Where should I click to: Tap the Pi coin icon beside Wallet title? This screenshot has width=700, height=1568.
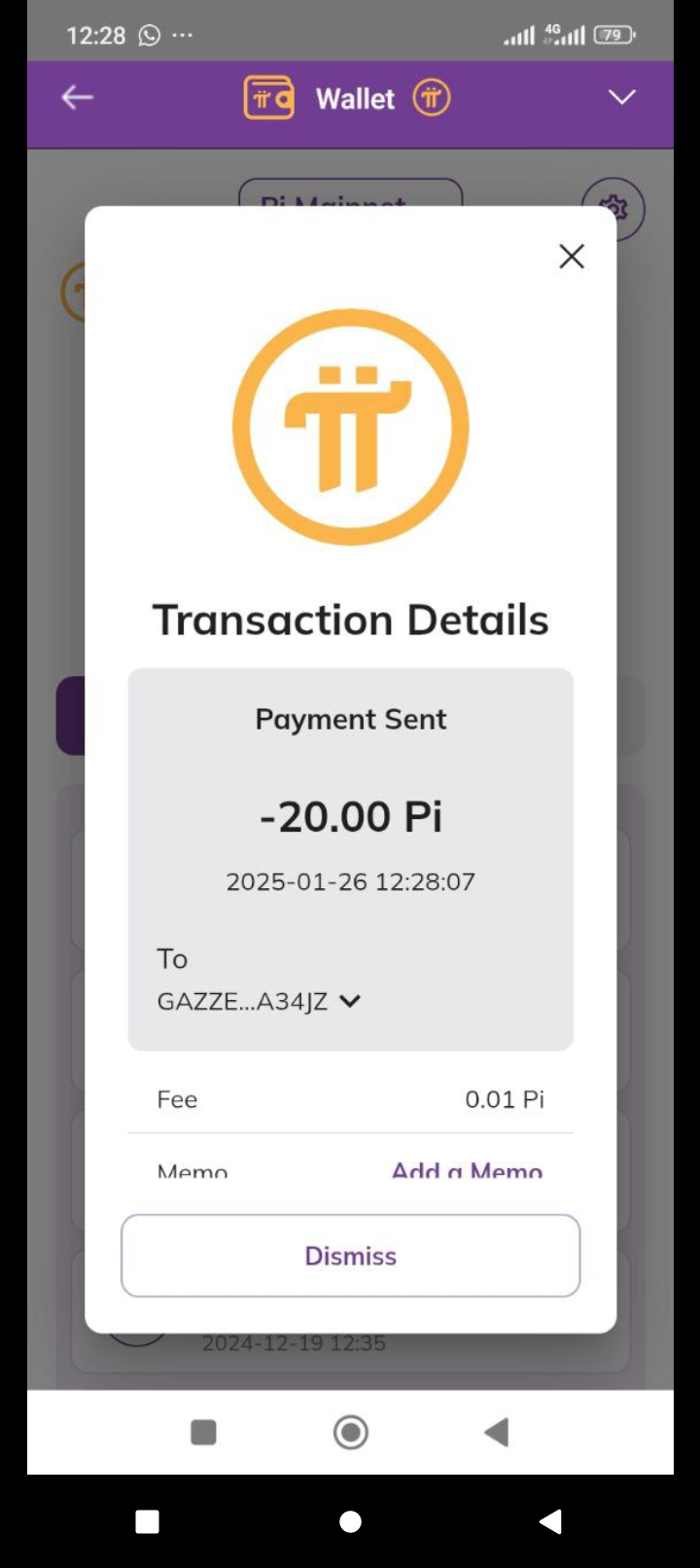(x=431, y=97)
